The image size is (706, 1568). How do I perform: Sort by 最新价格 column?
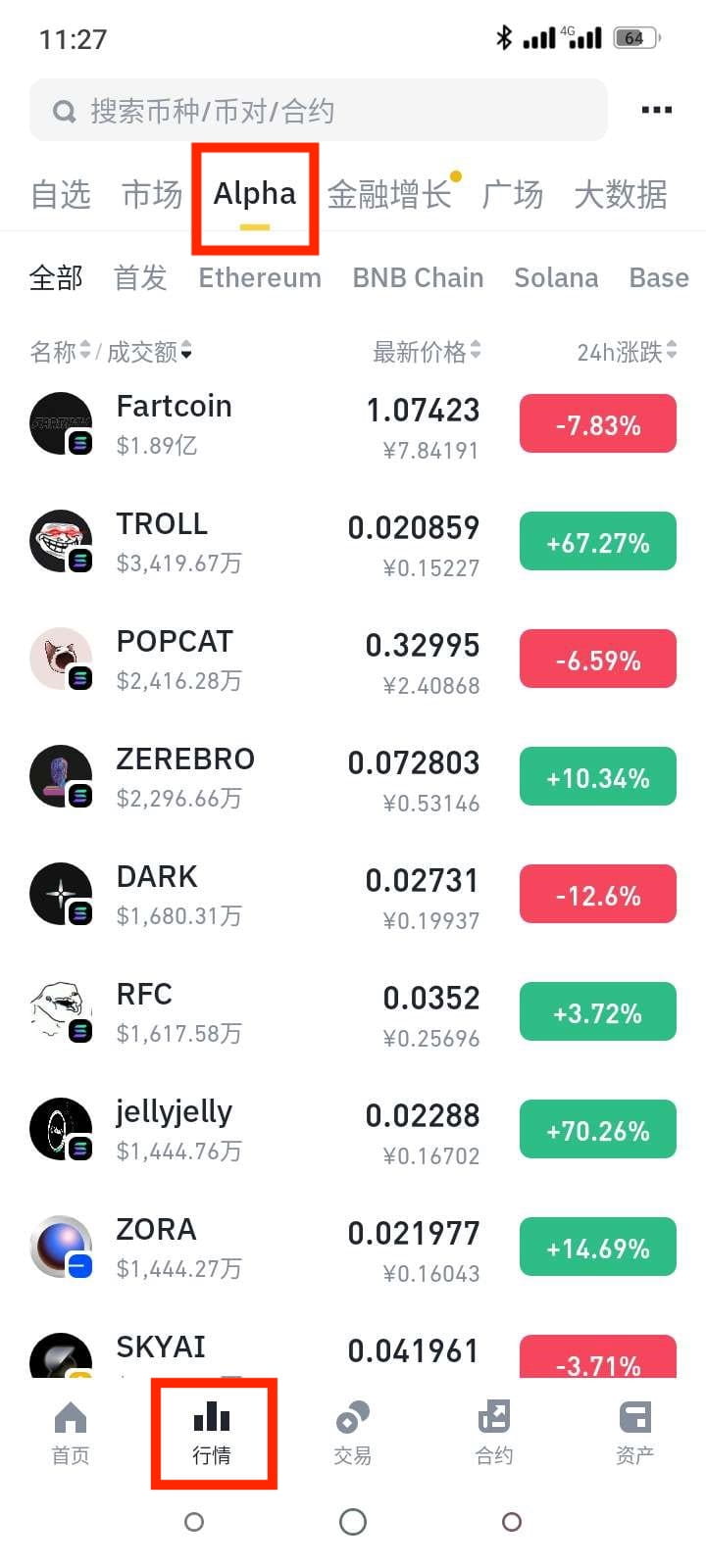click(x=427, y=352)
